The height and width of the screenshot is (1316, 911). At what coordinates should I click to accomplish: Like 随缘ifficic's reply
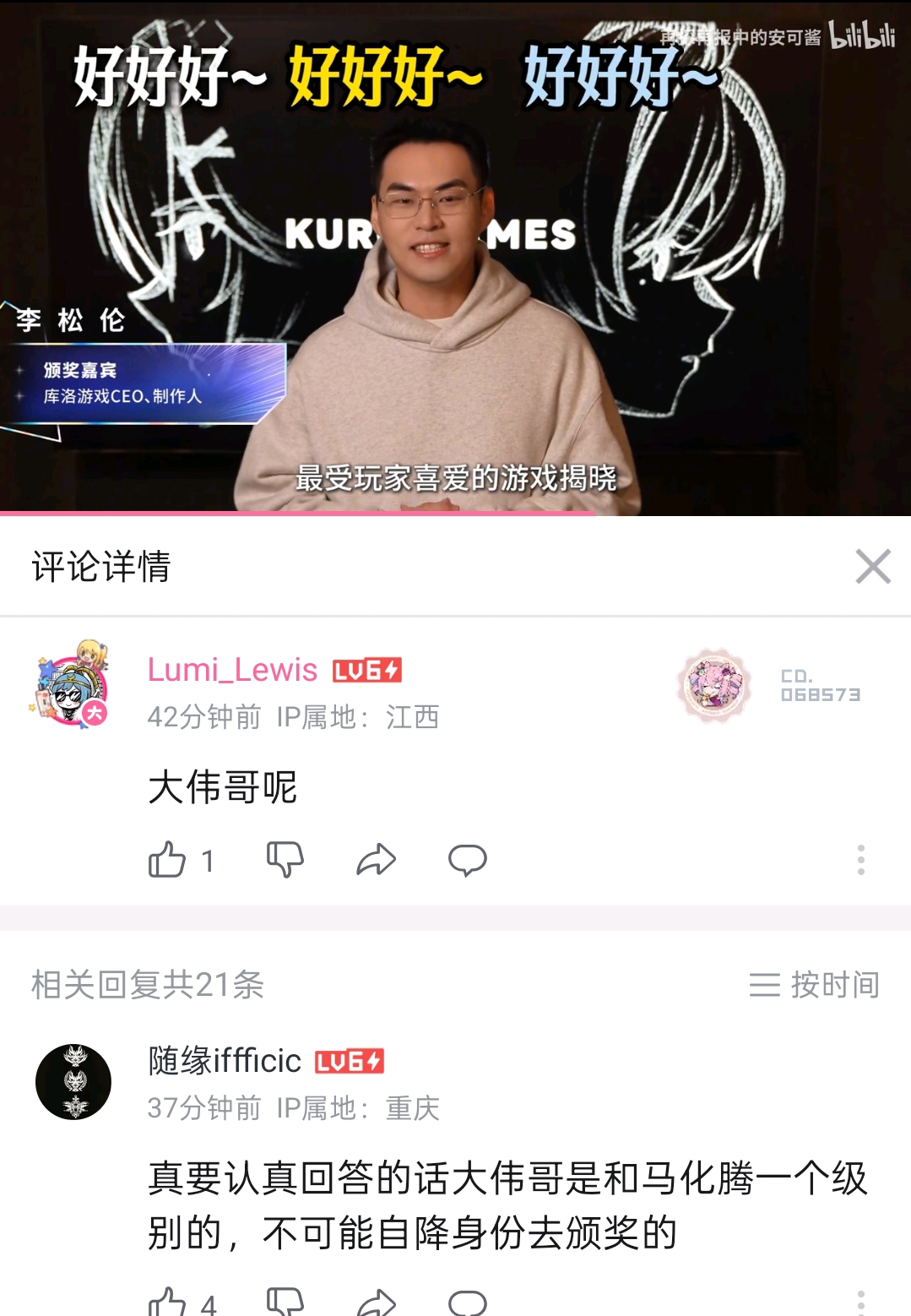tap(167, 1302)
